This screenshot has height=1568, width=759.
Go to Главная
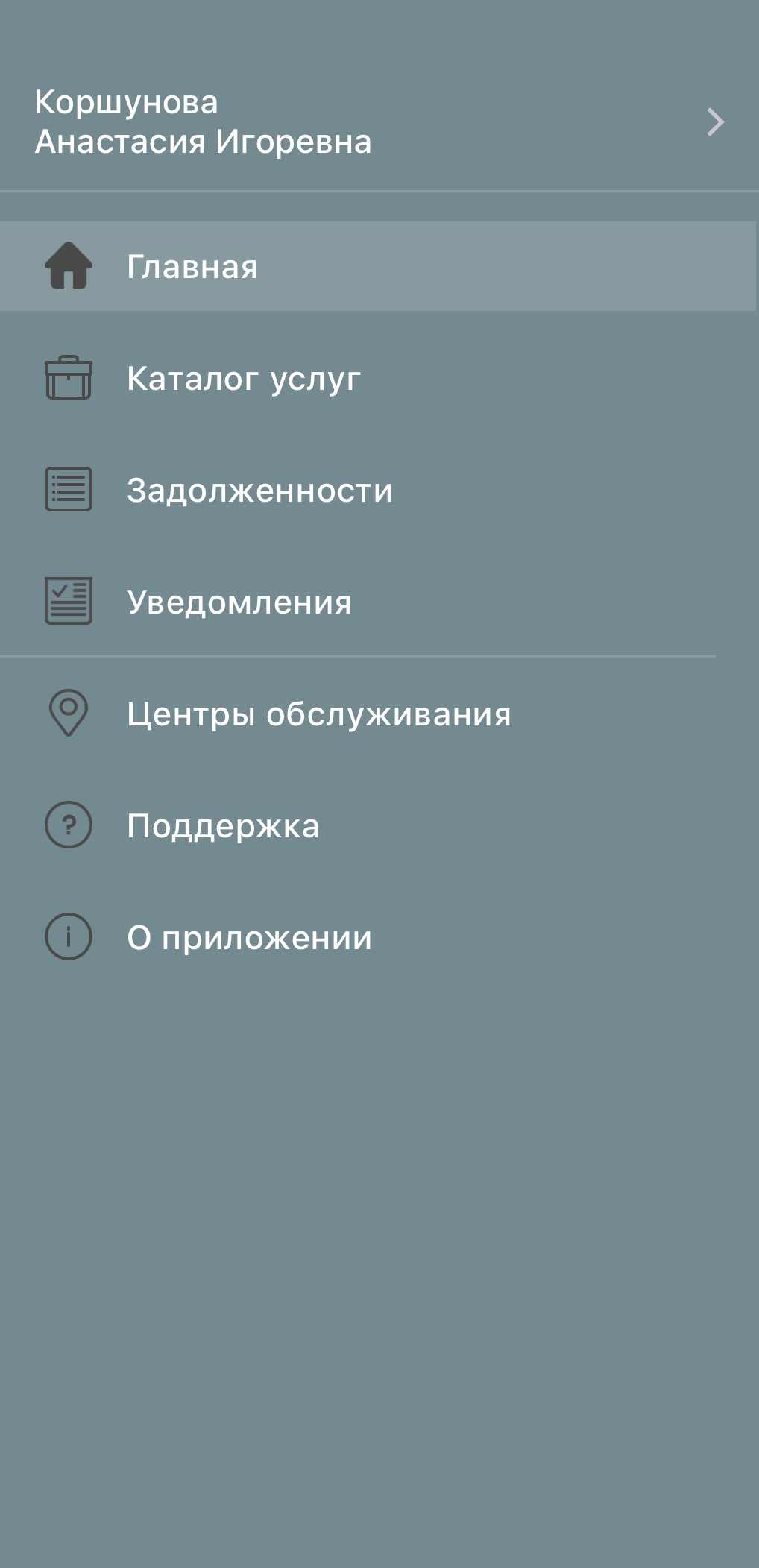pos(192,267)
